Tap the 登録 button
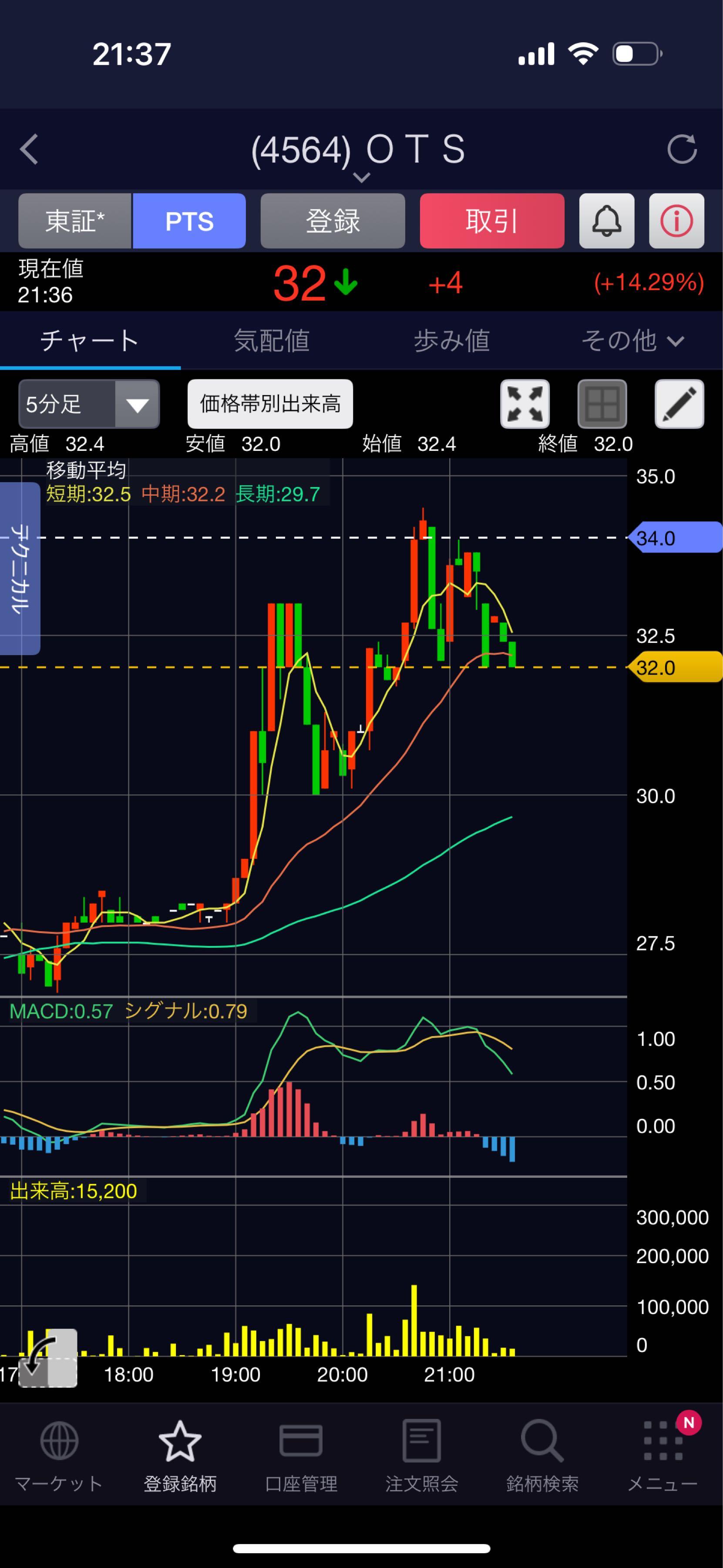The height and width of the screenshot is (1568, 723). 333,221
